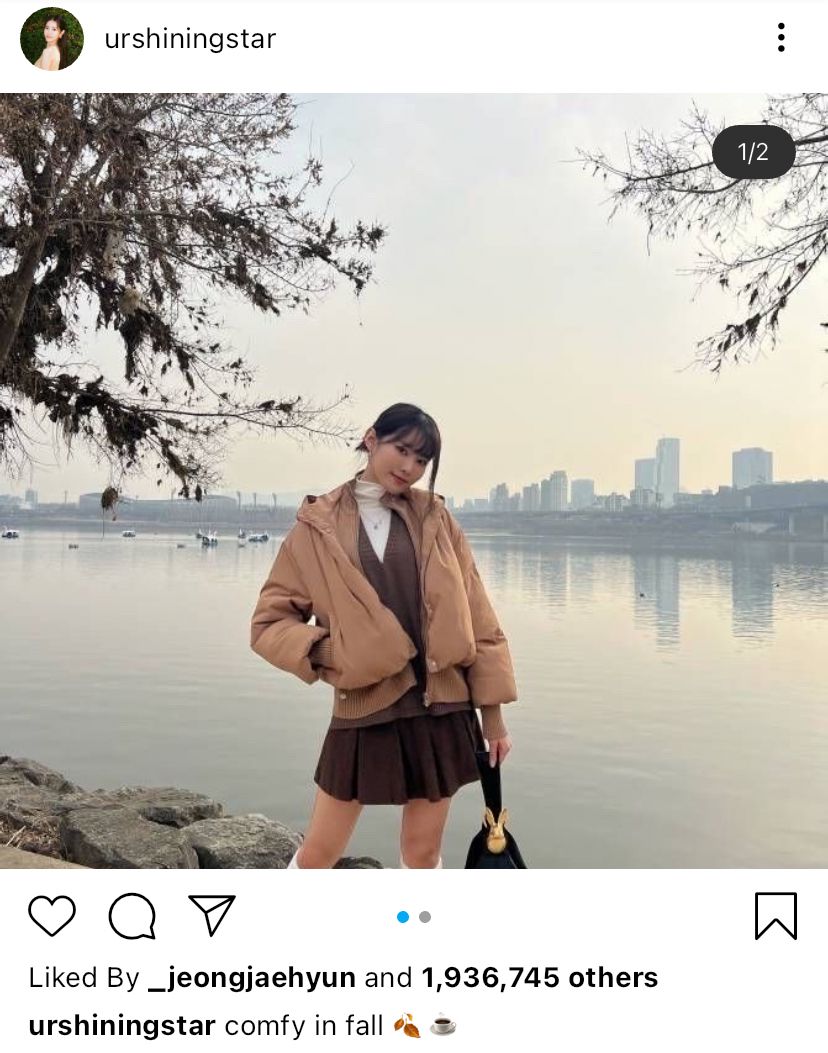Image resolution: width=828 pixels, height=1053 pixels.
Task: Open _jeongjaehyun's profile from the likes line
Action: (251, 977)
